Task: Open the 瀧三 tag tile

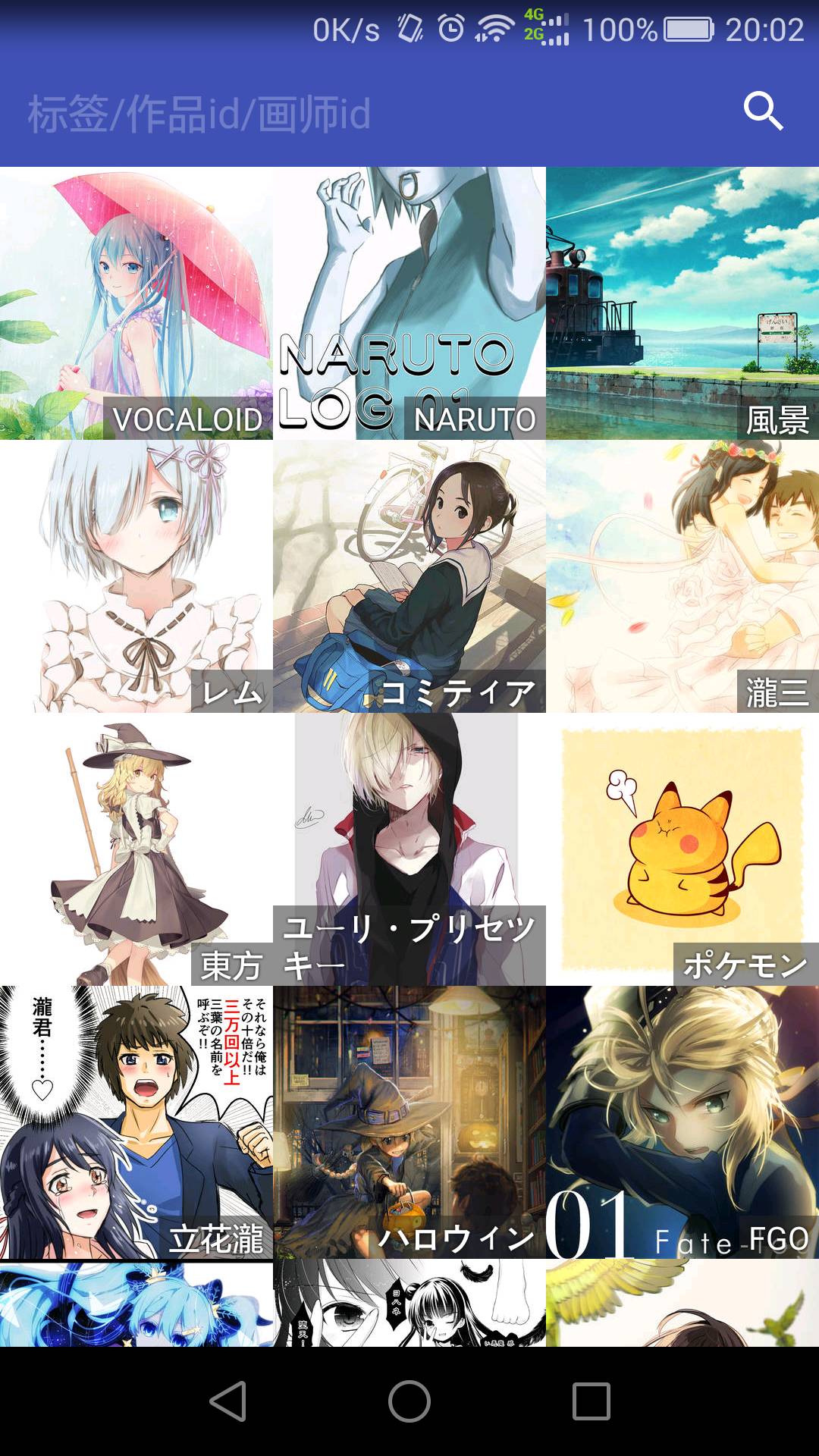Action: 682,576
